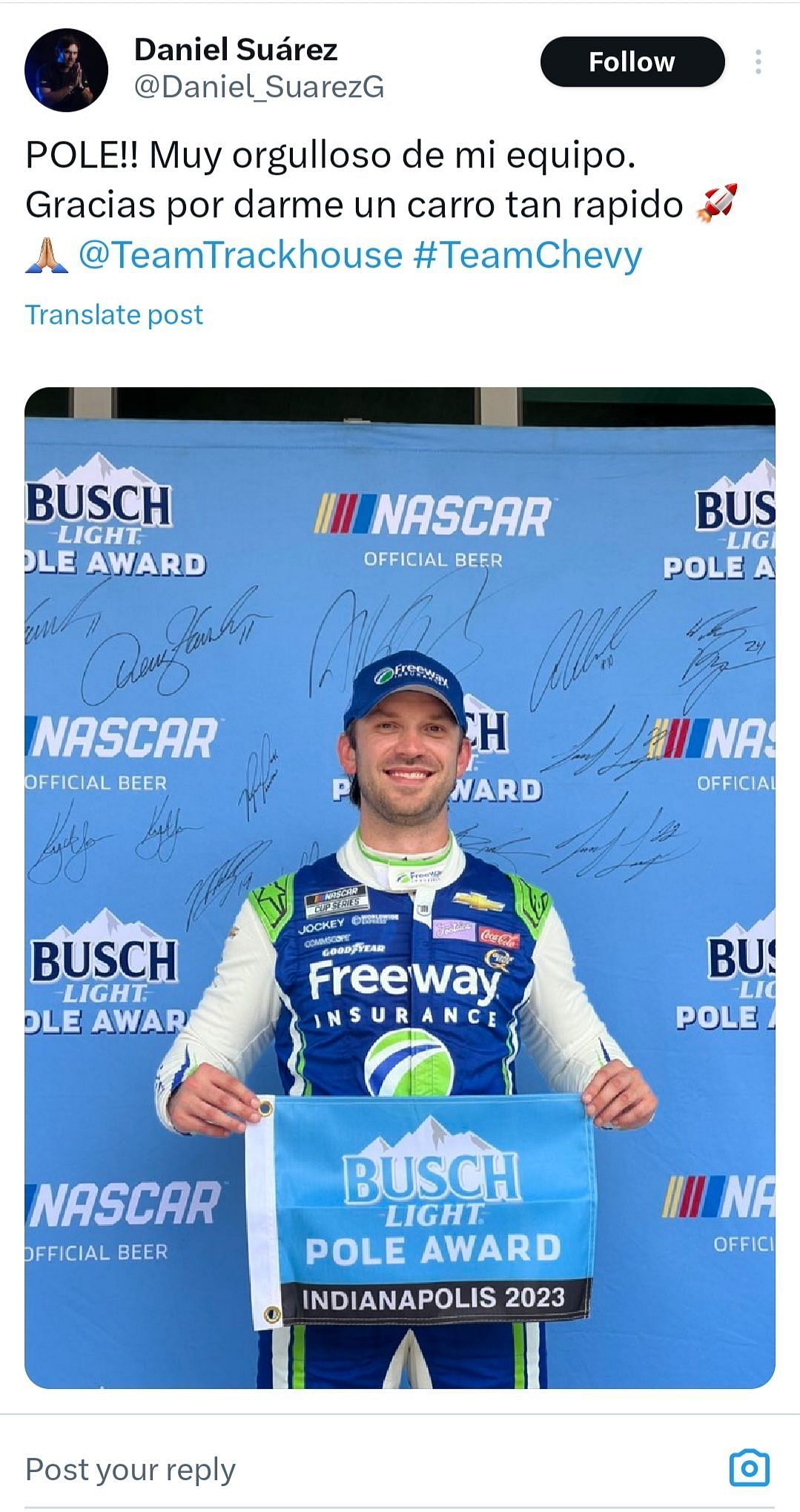Tap the Post your reply field

point(297,1468)
